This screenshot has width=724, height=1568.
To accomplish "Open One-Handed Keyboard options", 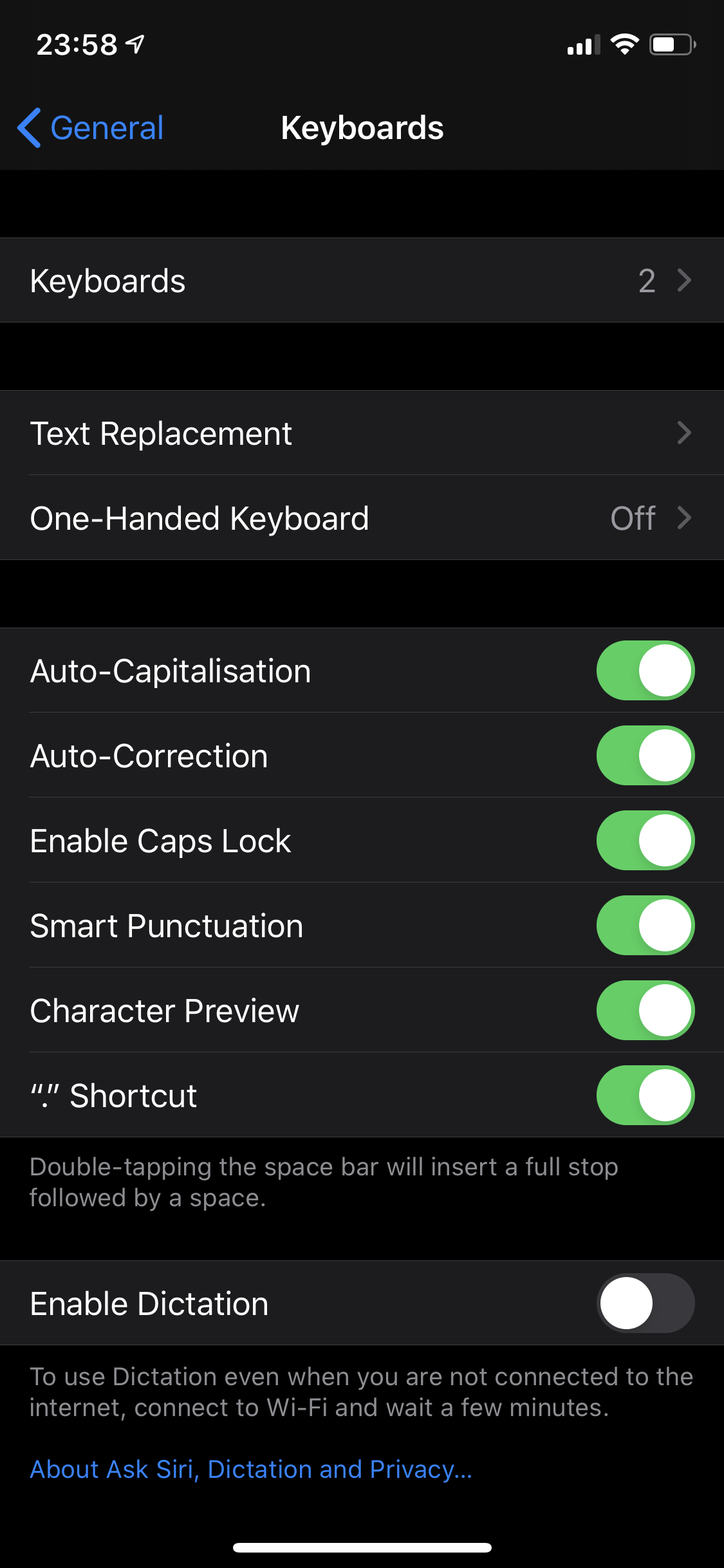I will 362,518.
